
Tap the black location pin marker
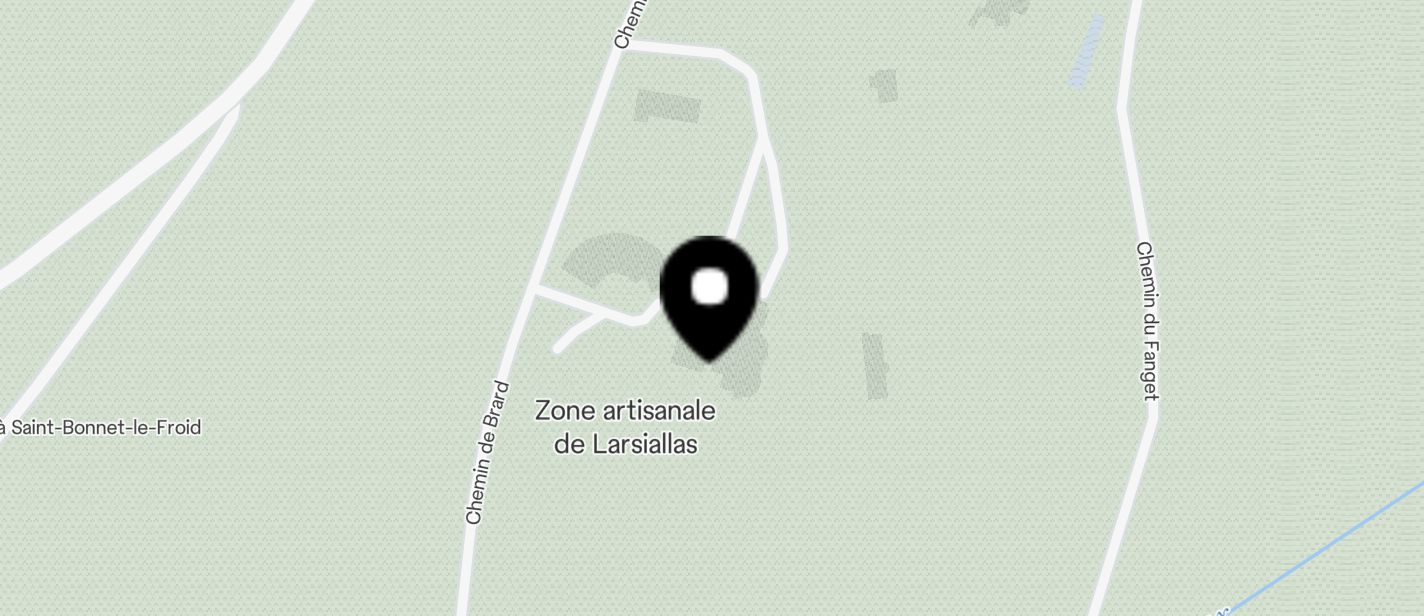pyautogui.click(x=709, y=292)
